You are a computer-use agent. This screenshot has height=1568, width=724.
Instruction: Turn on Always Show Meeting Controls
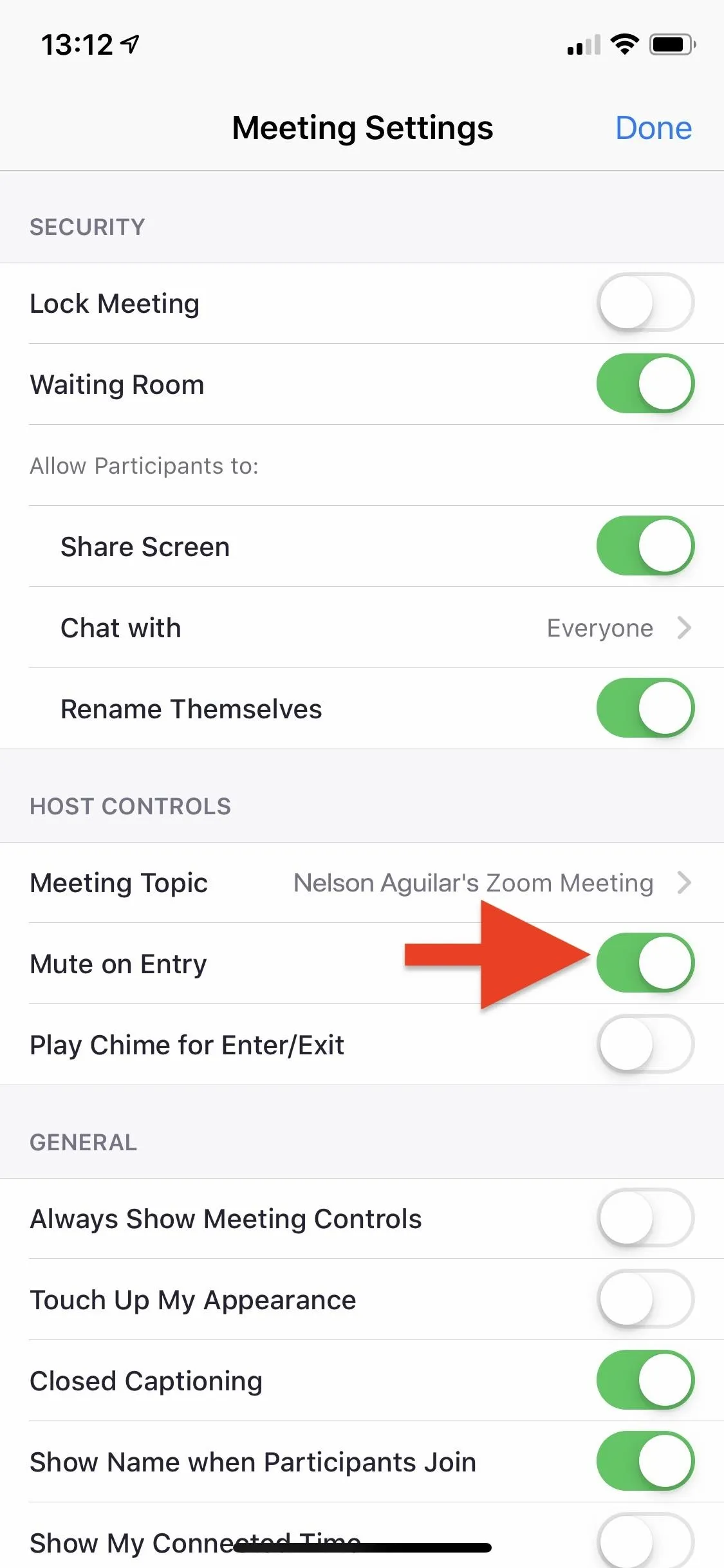(645, 1218)
